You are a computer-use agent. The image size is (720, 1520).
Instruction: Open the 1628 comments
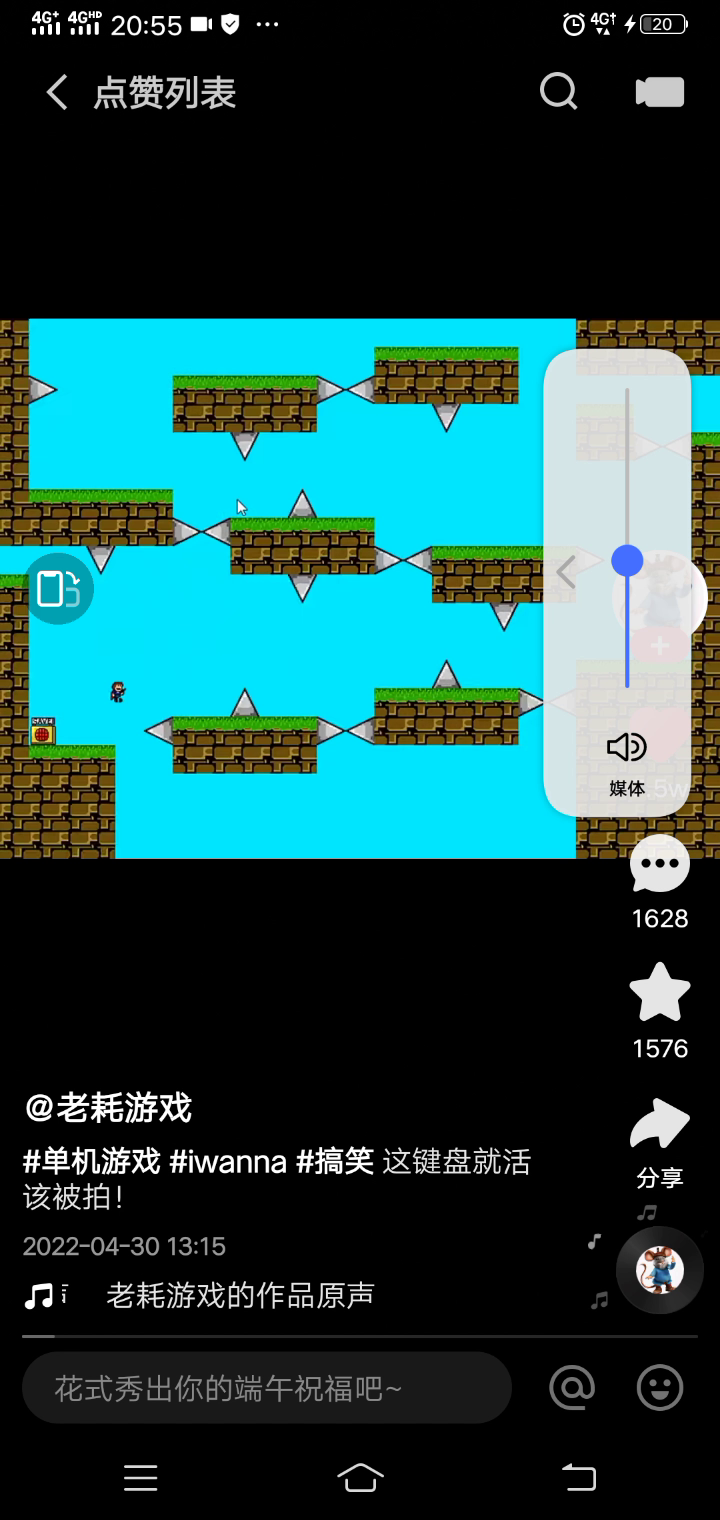[660, 865]
